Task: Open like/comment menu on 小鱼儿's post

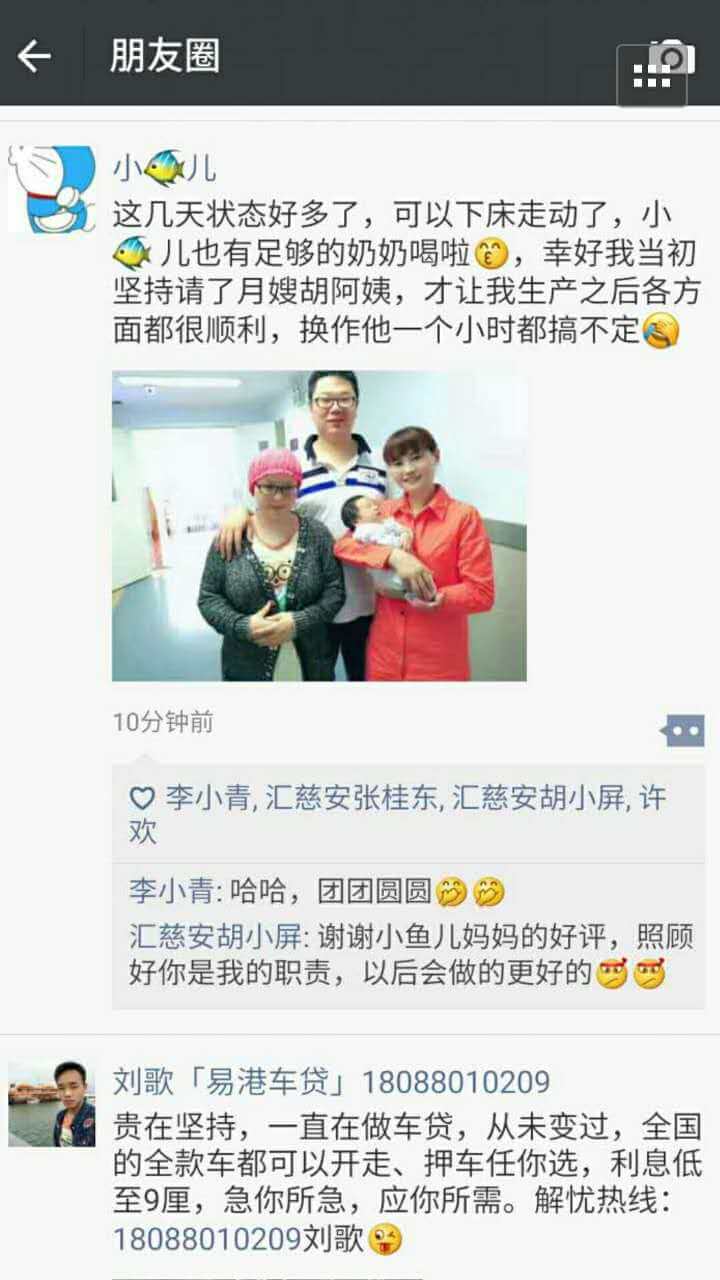Action: pyautogui.click(x=683, y=731)
